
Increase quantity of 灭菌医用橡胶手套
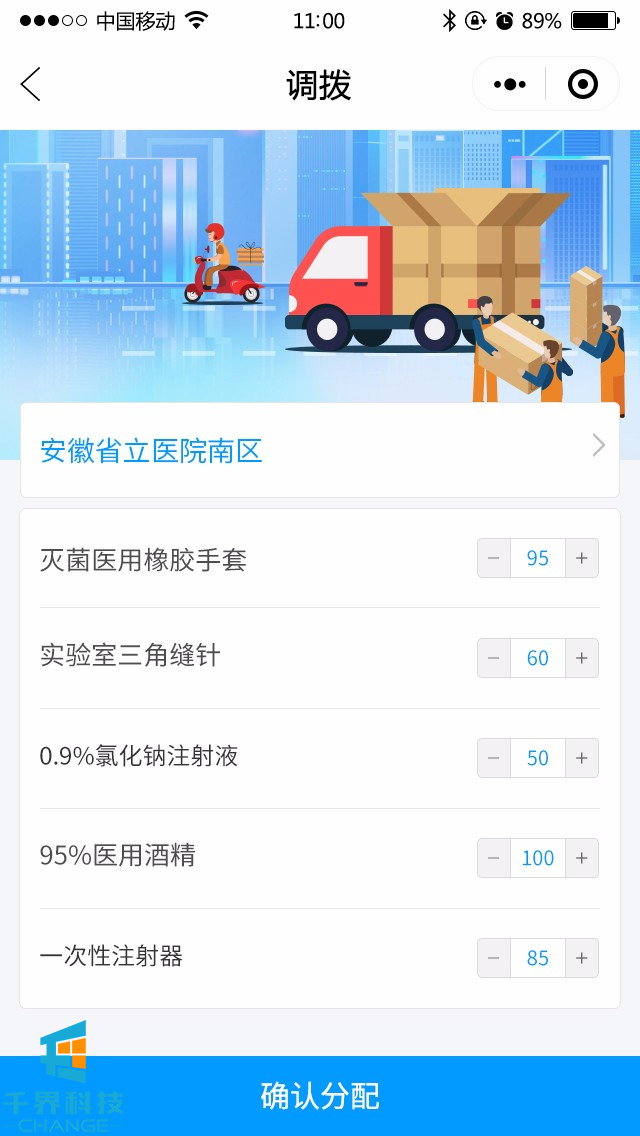pos(582,558)
